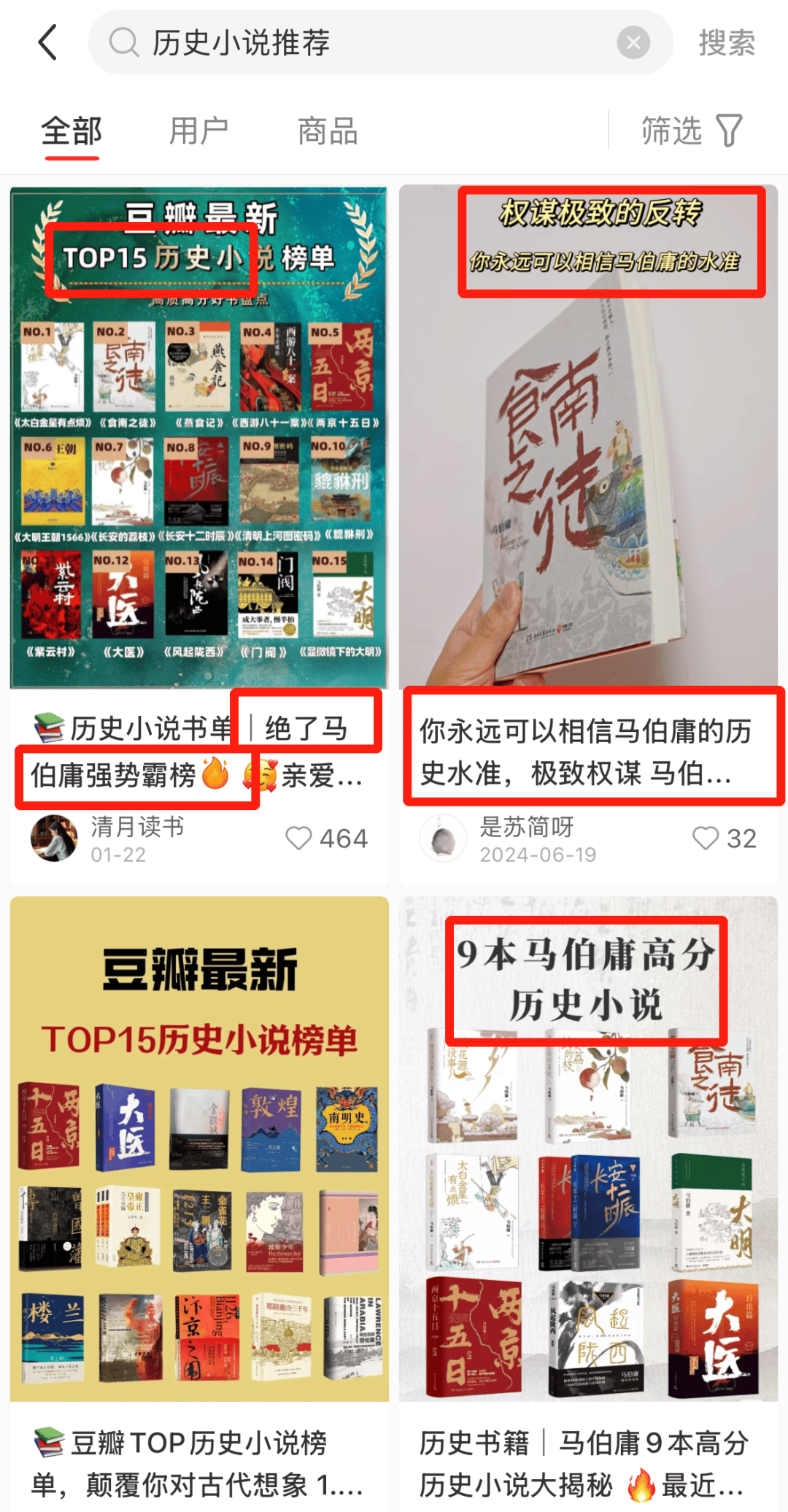Switch to the 全部 tab

tap(72, 132)
